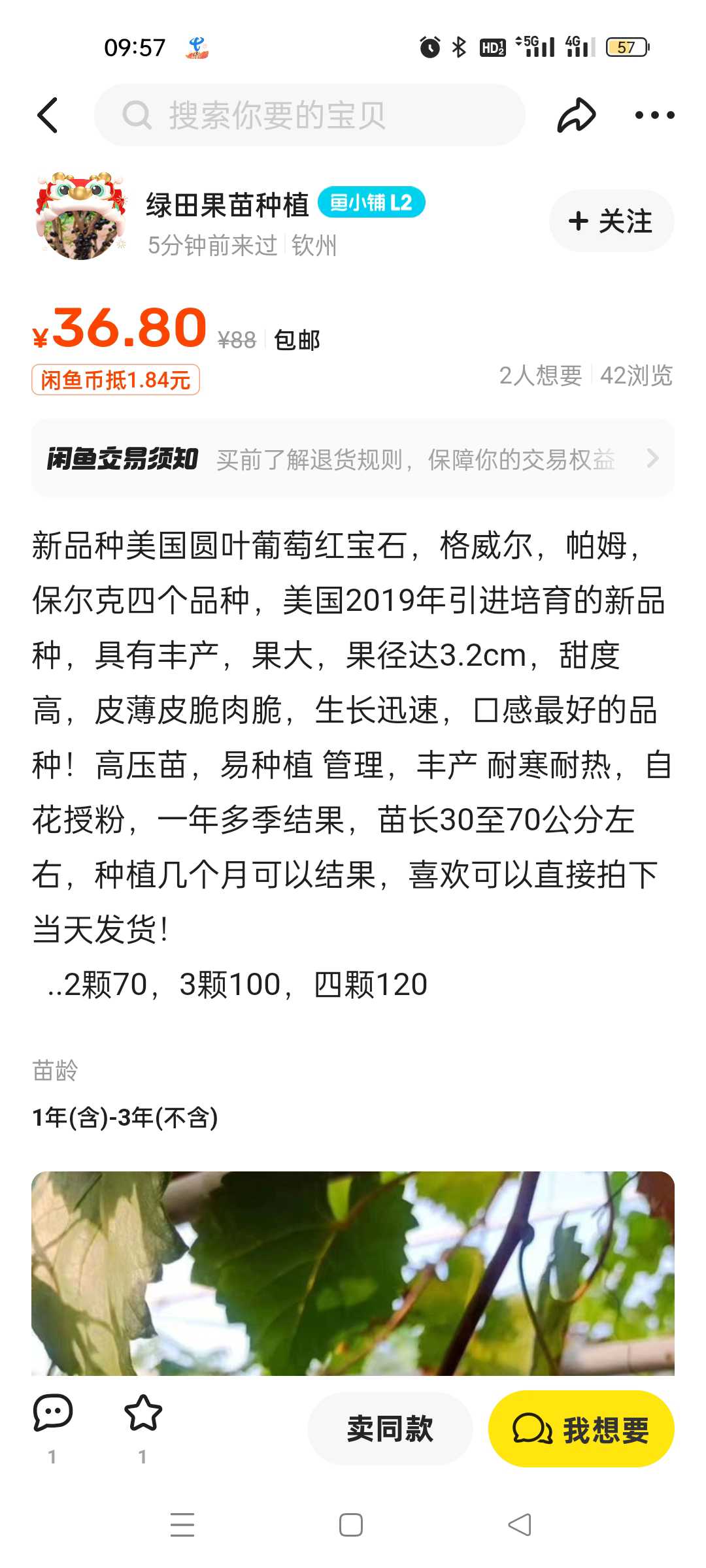This screenshot has width=706, height=1568.
Task: Open the search box 搜索你要的宝贝
Action: point(310,115)
